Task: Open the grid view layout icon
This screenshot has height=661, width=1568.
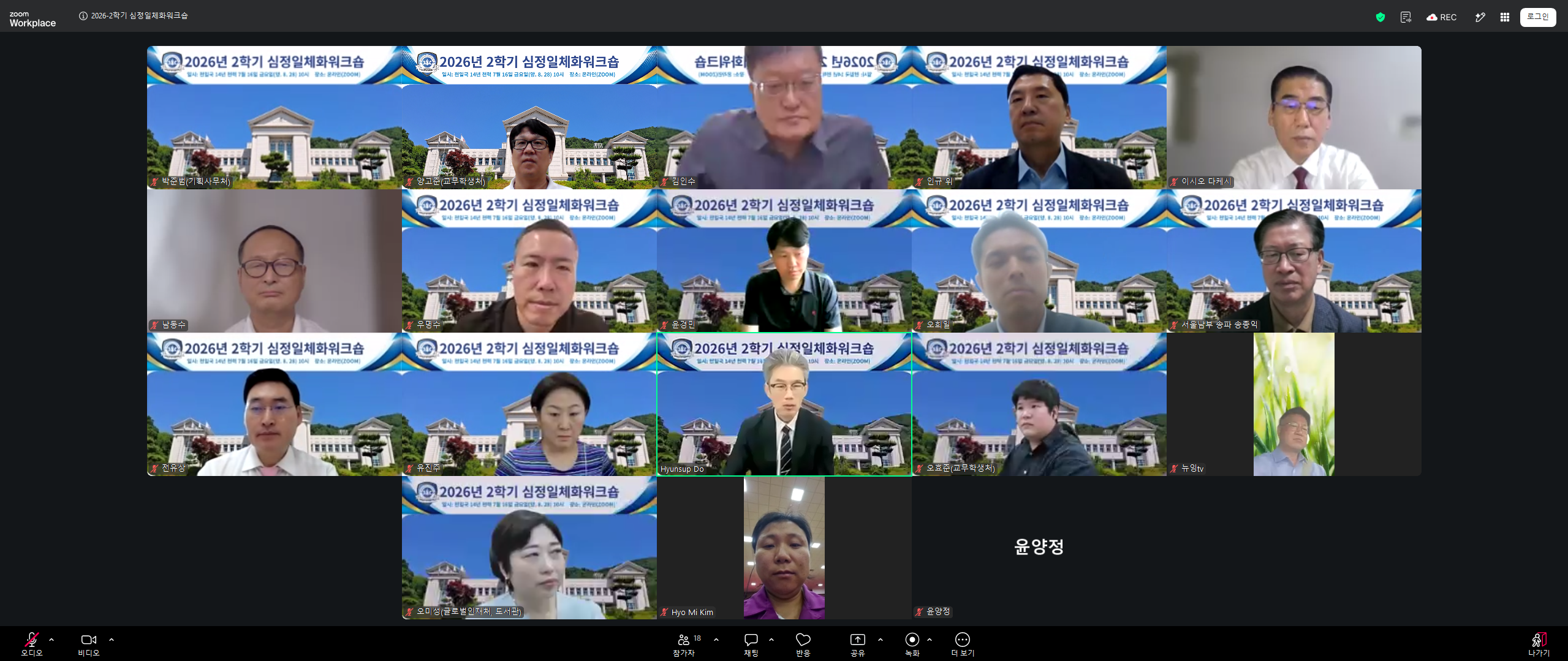Action: pyautogui.click(x=1504, y=17)
